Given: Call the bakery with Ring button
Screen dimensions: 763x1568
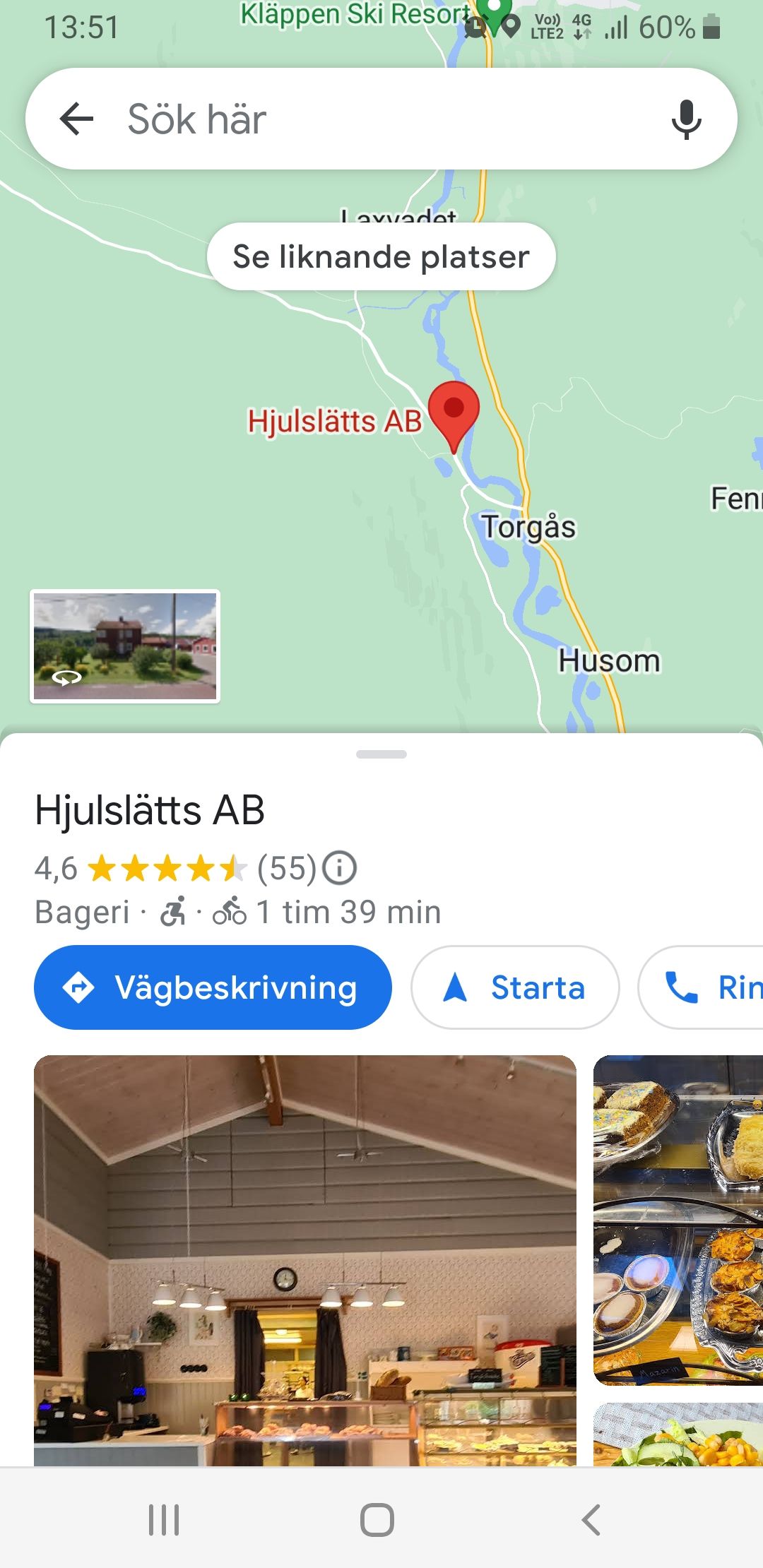Looking at the screenshot, I should click(x=701, y=987).
